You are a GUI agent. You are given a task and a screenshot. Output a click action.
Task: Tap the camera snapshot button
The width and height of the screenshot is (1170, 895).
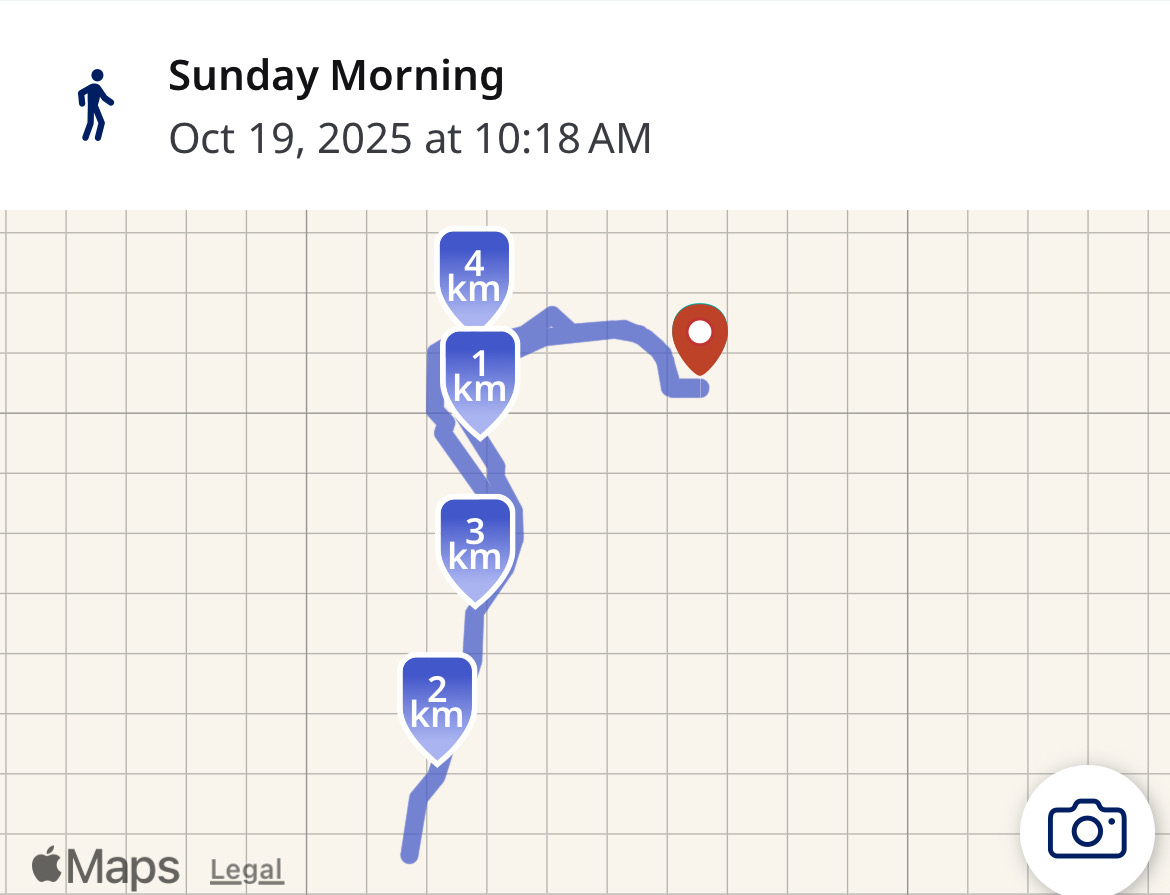click(x=1087, y=829)
